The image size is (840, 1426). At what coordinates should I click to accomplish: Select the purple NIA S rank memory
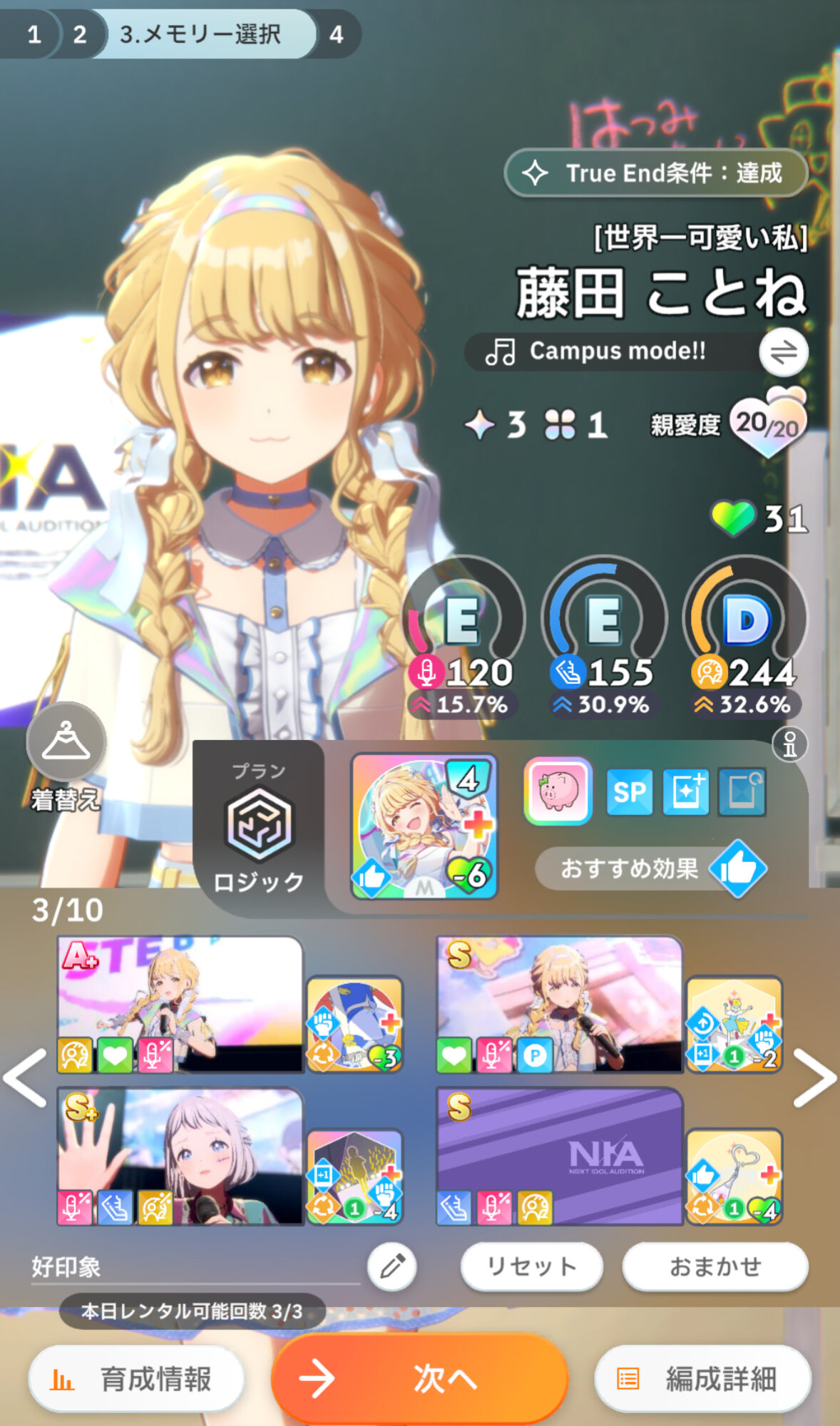click(559, 1156)
